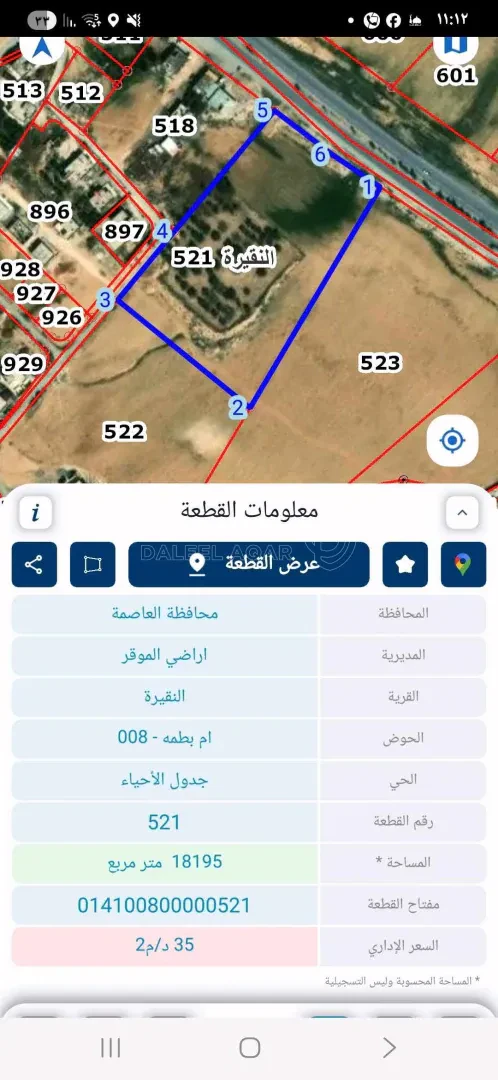Screen dimensions: 498x1080
Task: Tap the عرض القطعة button
Action: 249,565
